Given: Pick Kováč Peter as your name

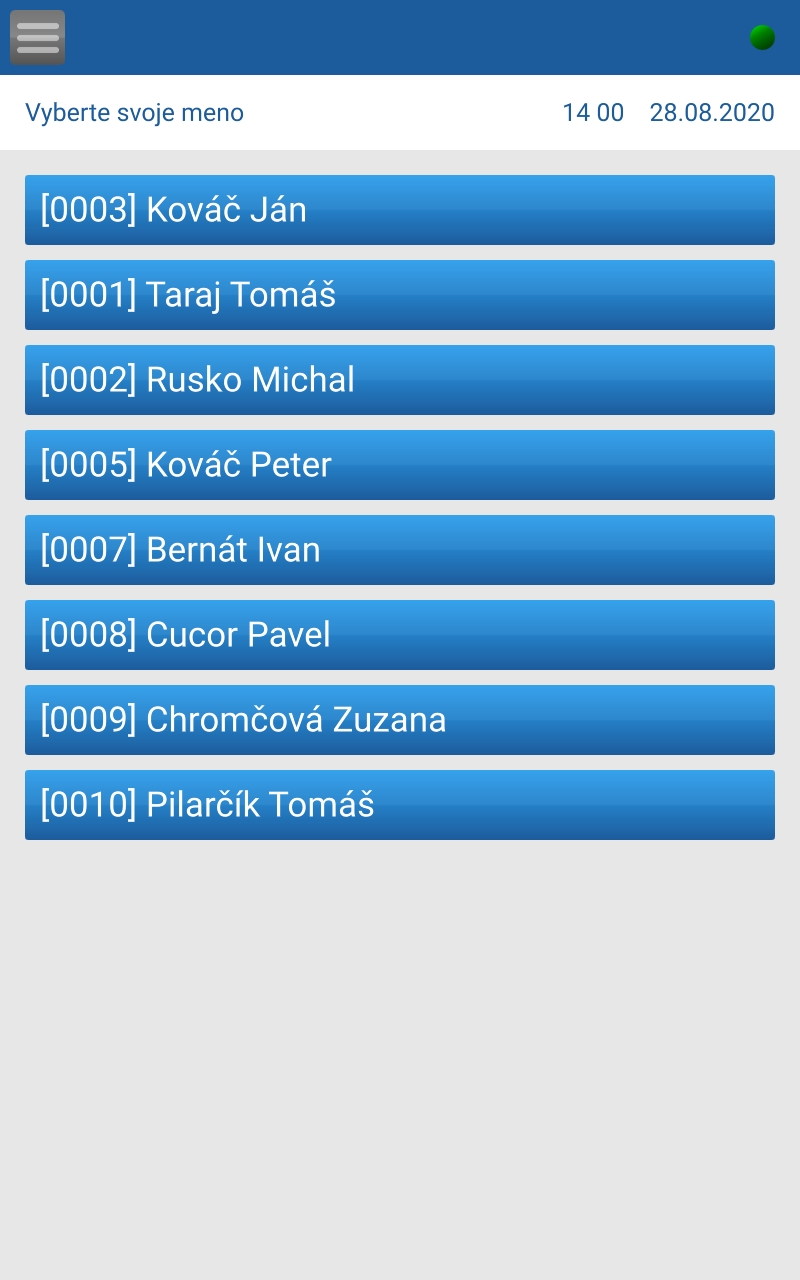Looking at the screenshot, I should click(x=400, y=465).
